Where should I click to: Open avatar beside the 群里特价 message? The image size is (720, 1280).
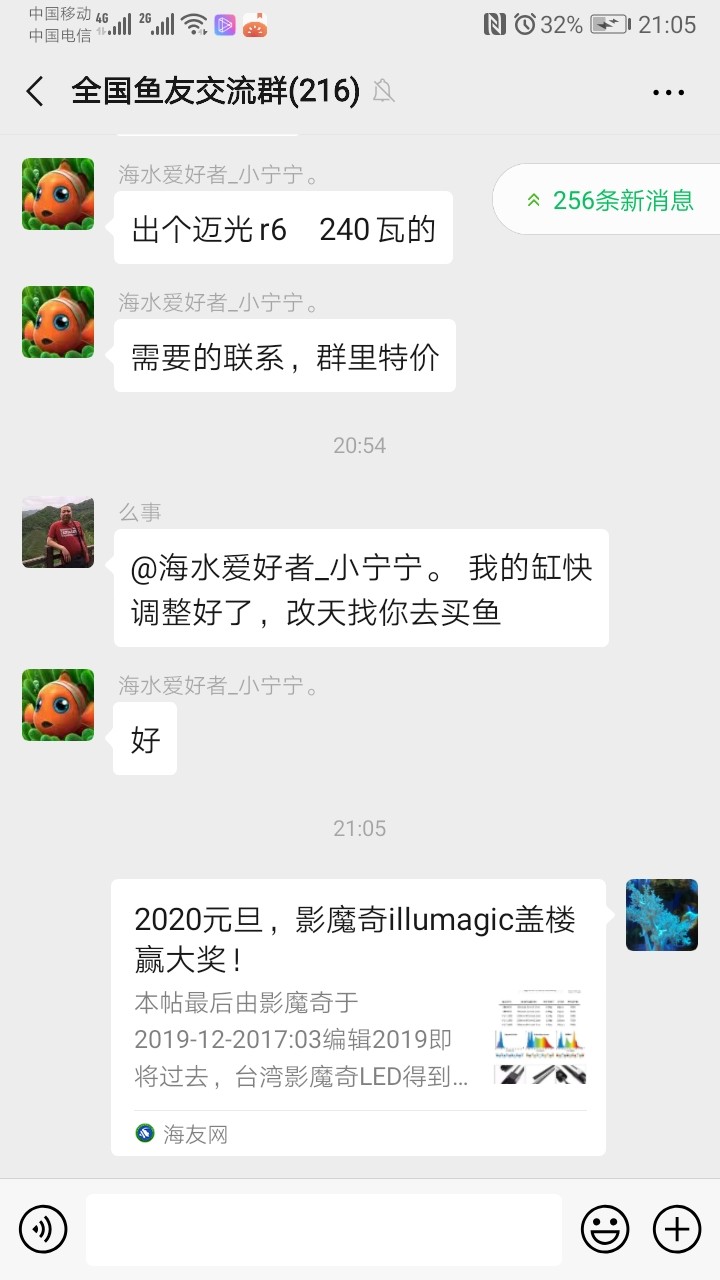pyautogui.click(x=58, y=322)
